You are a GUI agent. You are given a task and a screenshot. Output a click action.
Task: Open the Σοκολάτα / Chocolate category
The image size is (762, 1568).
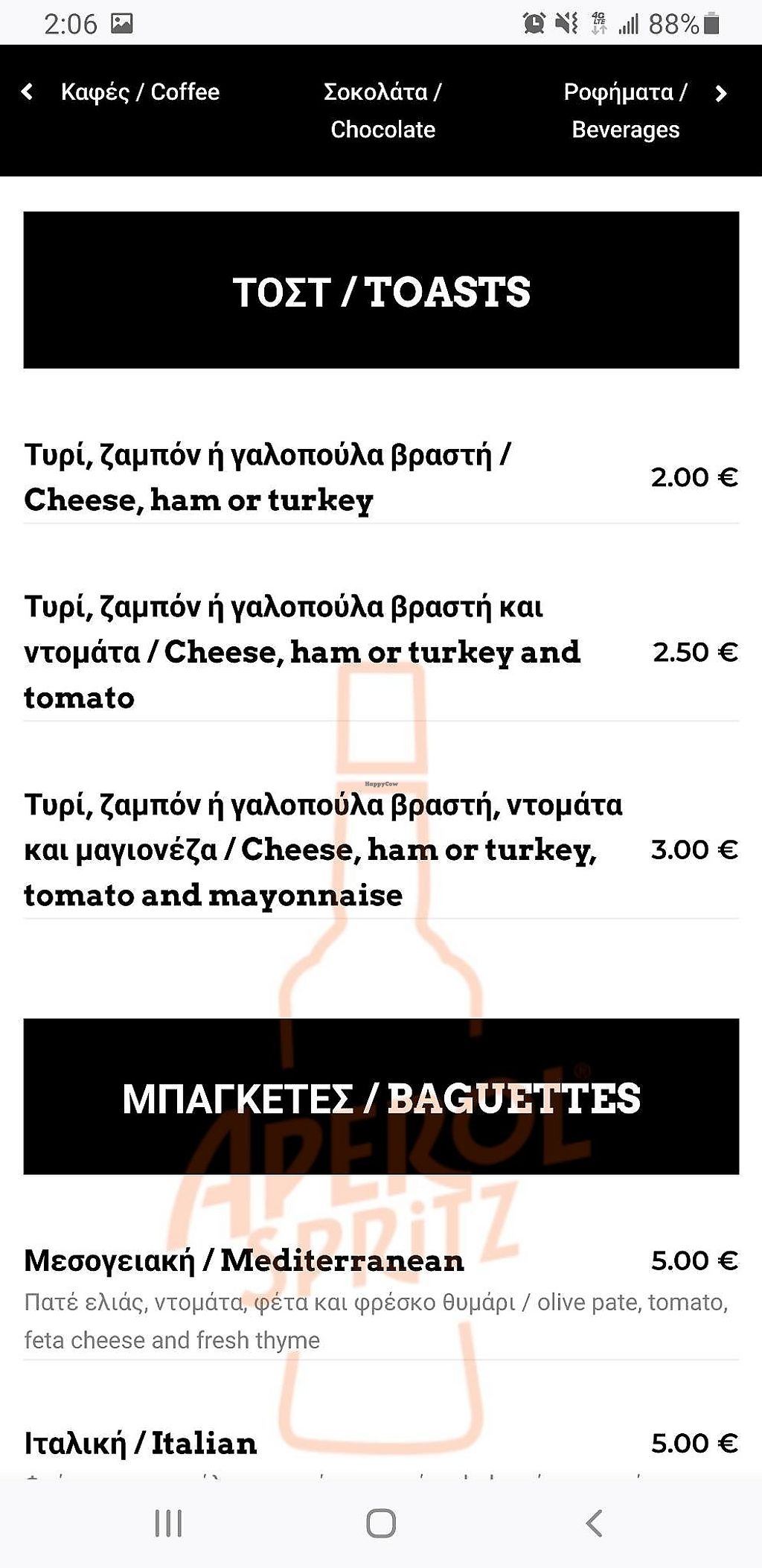click(x=382, y=111)
